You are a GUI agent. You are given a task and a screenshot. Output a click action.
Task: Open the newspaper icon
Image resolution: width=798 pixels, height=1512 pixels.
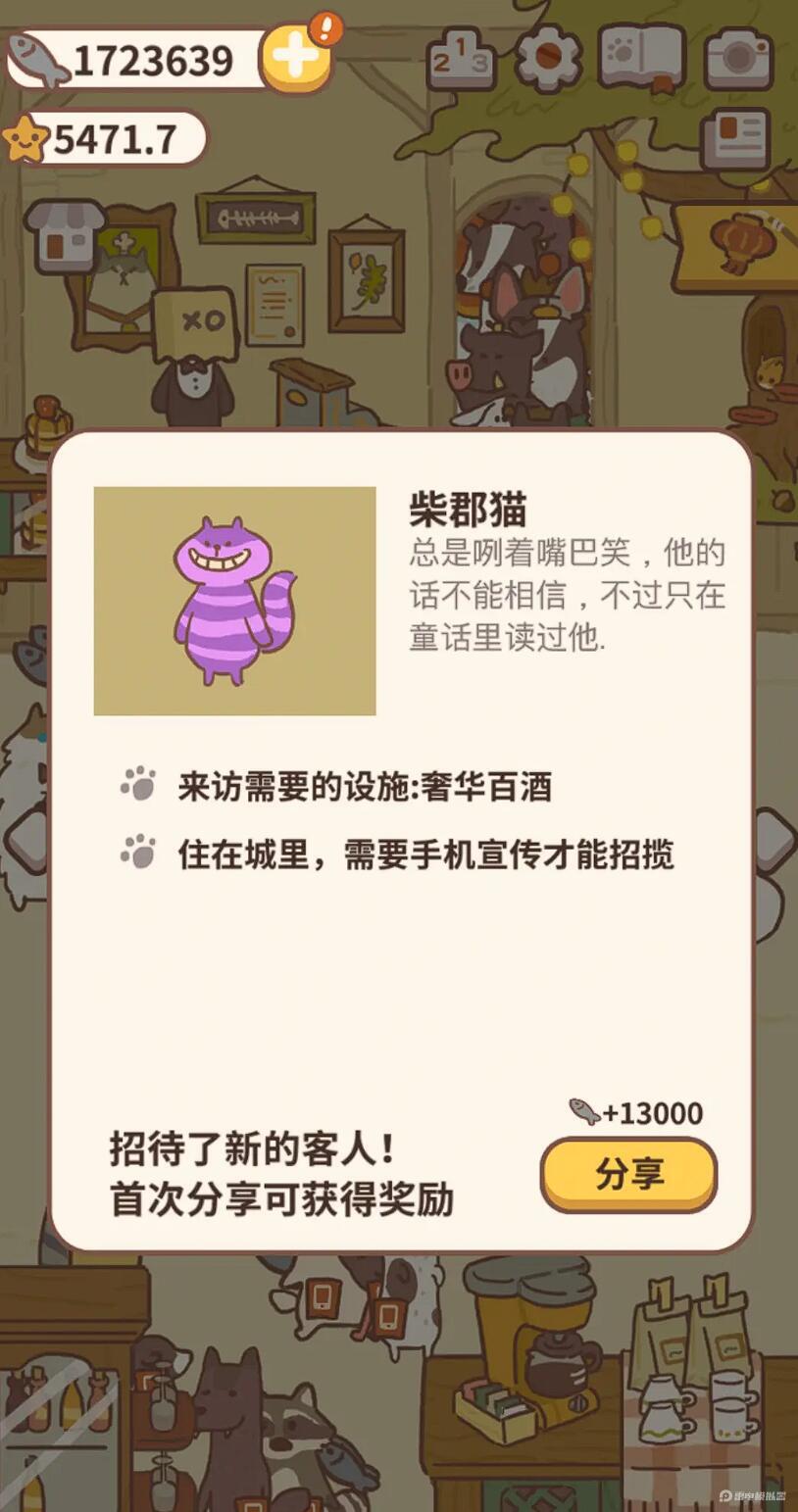[x=734, y=137]
